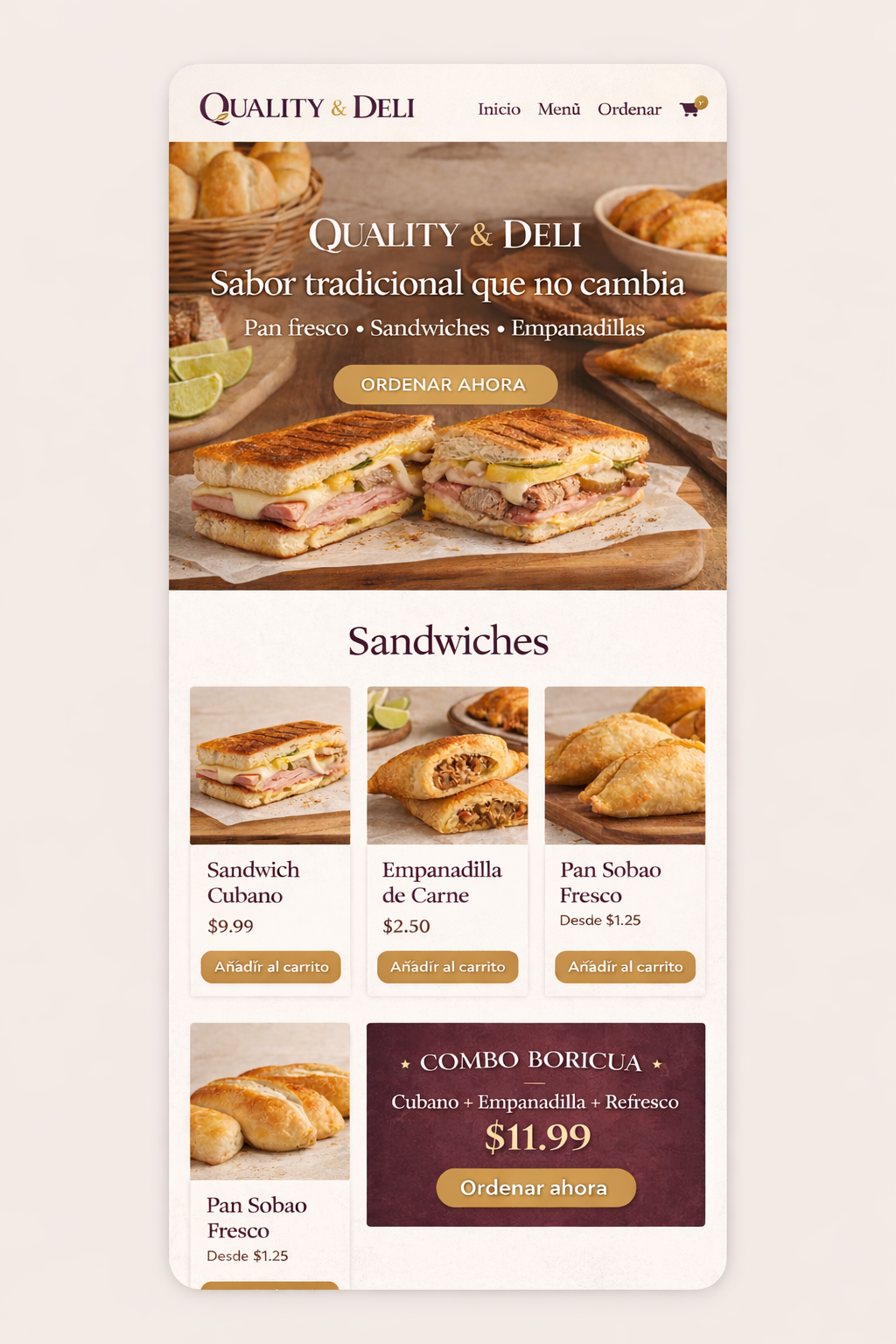Tap Ordenar Ahora on the hero banner
Image resolution: width=896 pixels, height=1344 pixels.
[x=445, y=385]
